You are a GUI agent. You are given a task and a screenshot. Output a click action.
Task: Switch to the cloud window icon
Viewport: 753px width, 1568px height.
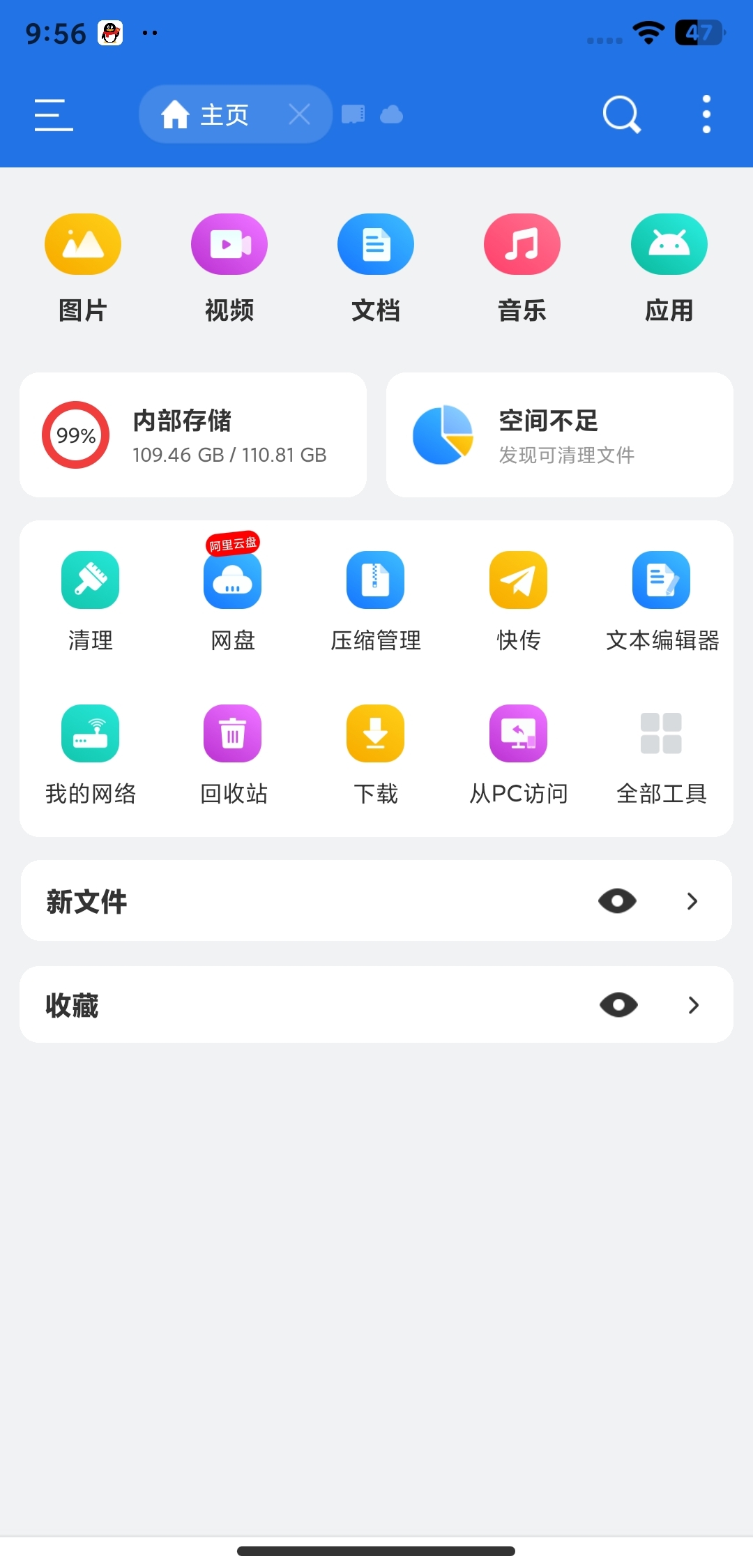coord(391,114)
